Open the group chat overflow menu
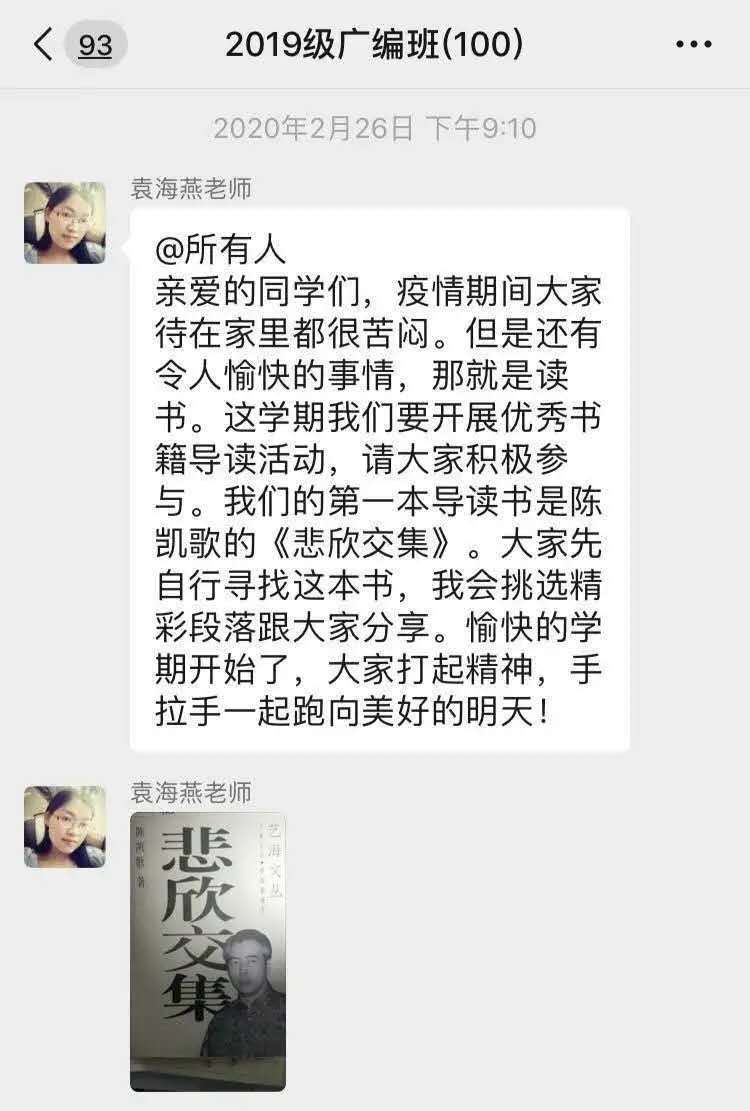Viewport: 750px width, 1111px height. [693, 45]
